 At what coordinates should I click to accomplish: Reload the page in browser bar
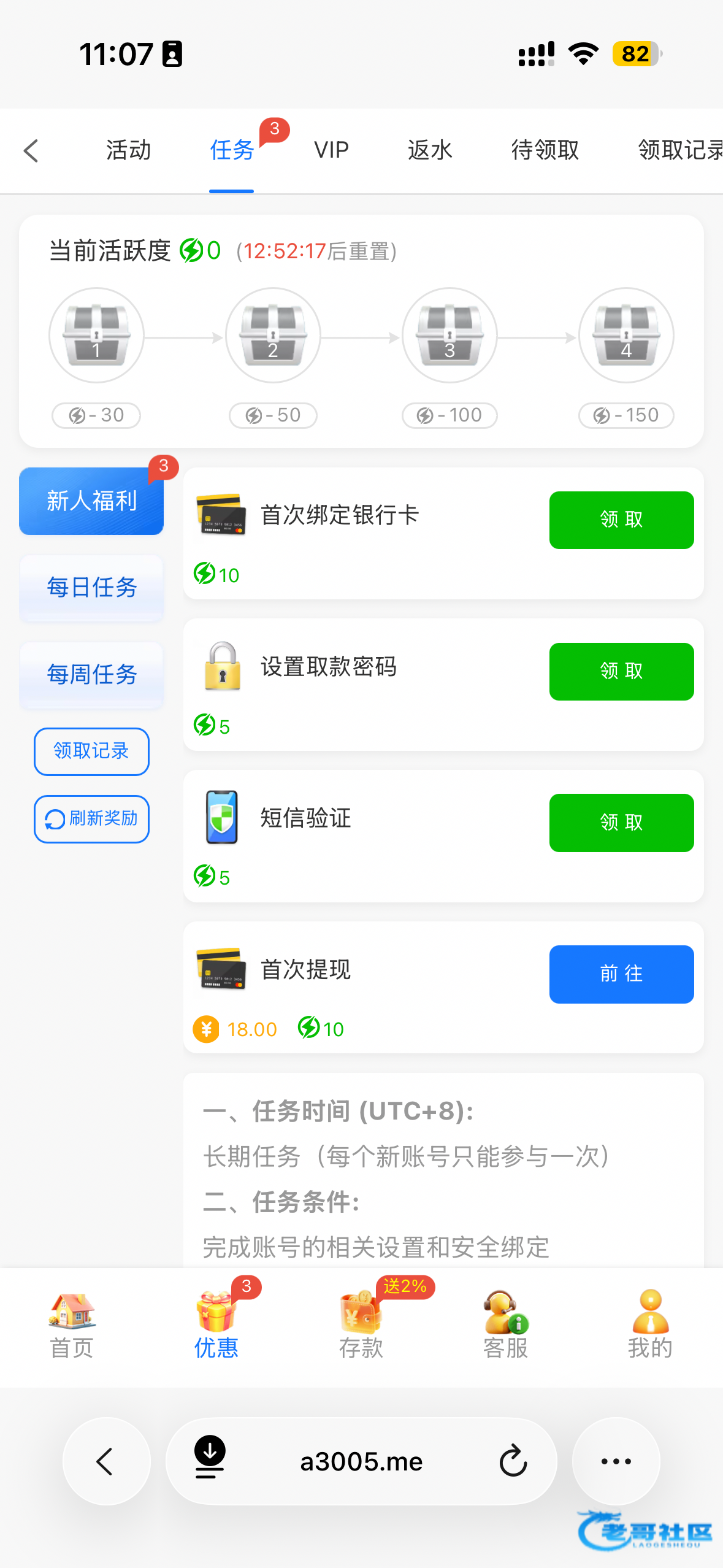pyautogui.click(x=513, y=1461)
